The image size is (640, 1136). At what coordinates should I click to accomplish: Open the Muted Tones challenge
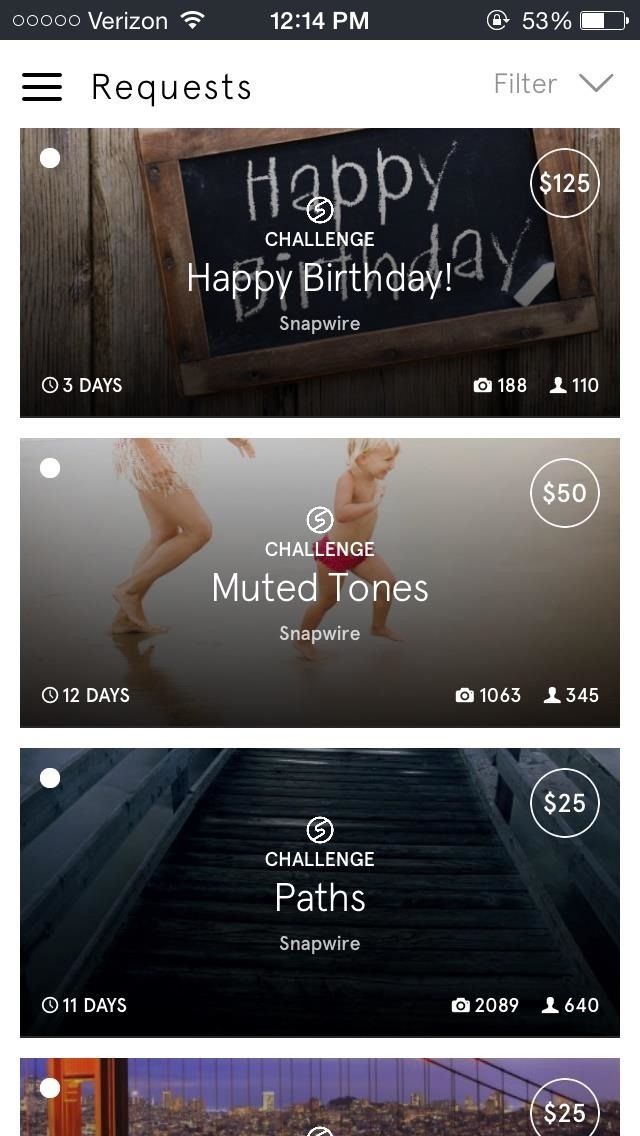[x=320, y=586]
